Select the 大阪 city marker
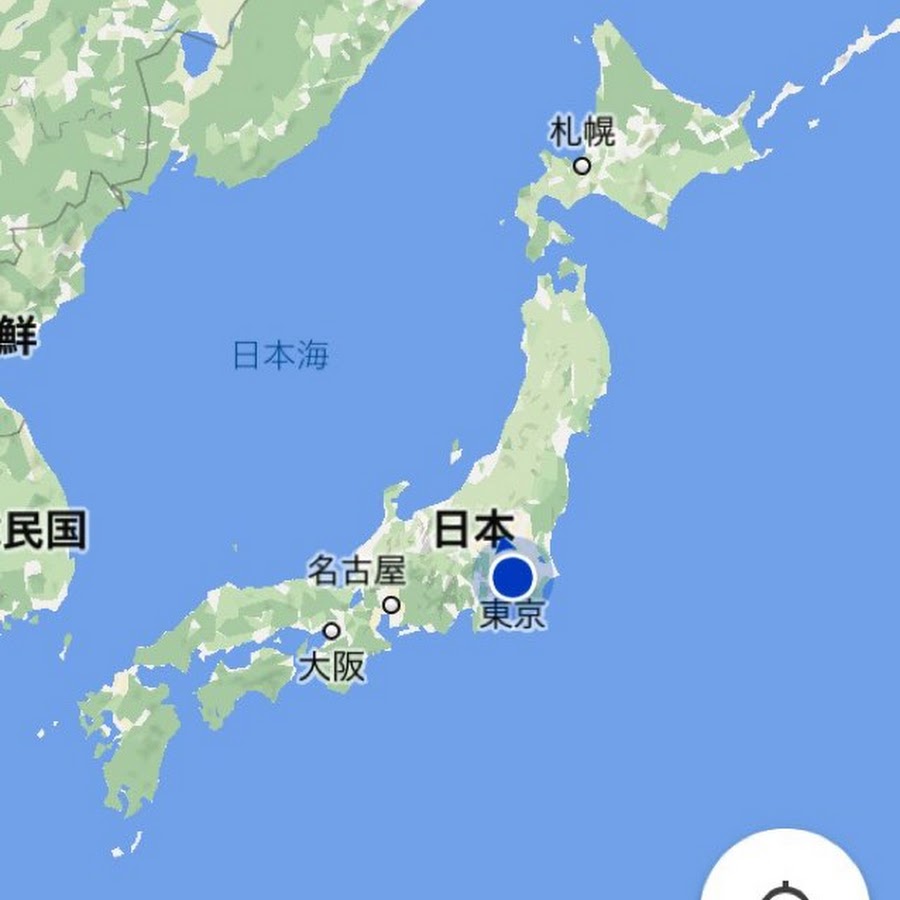This screenshot has height=900, width=900. click(331, 631)
